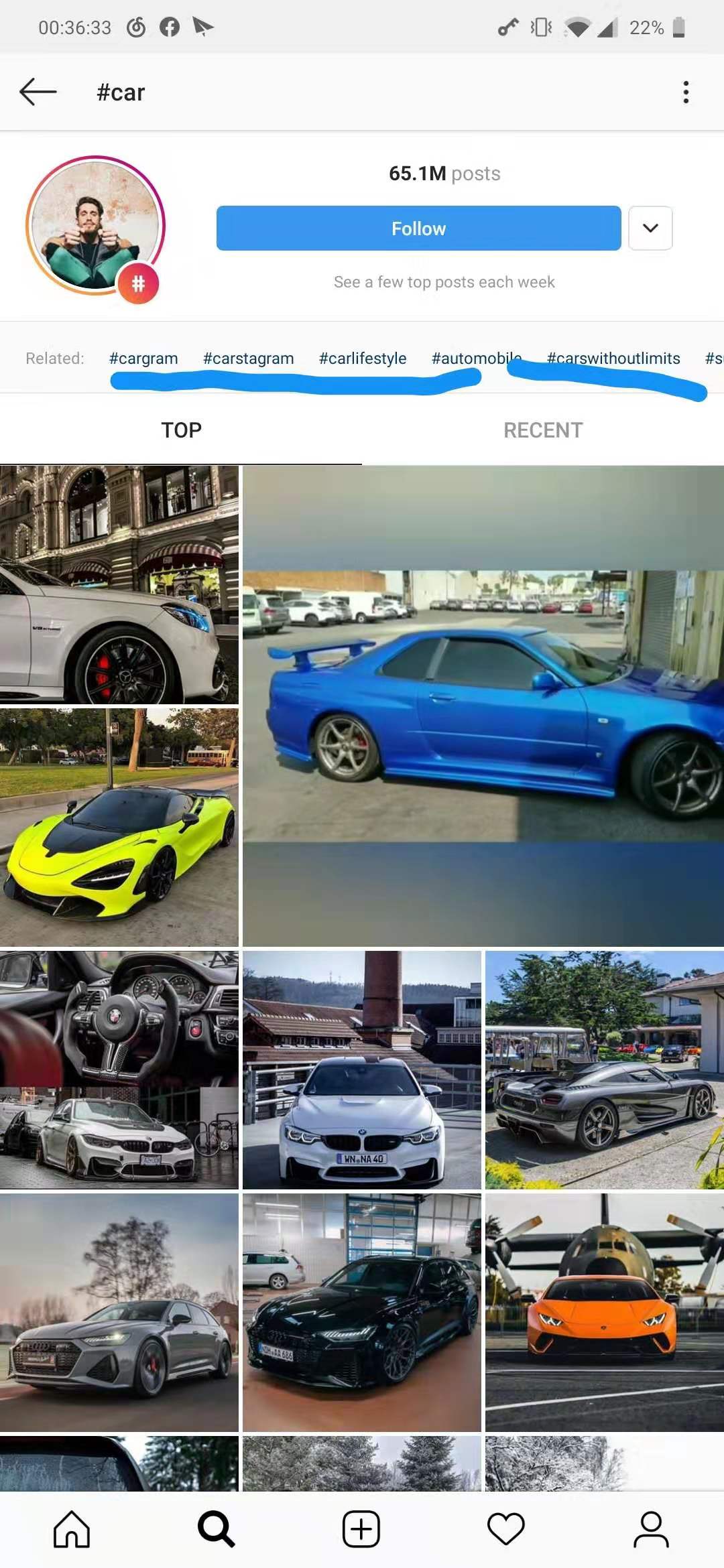724x1568 pixels.
Task: Open the #automobile related hashtag
Action: tap(477, 358)
